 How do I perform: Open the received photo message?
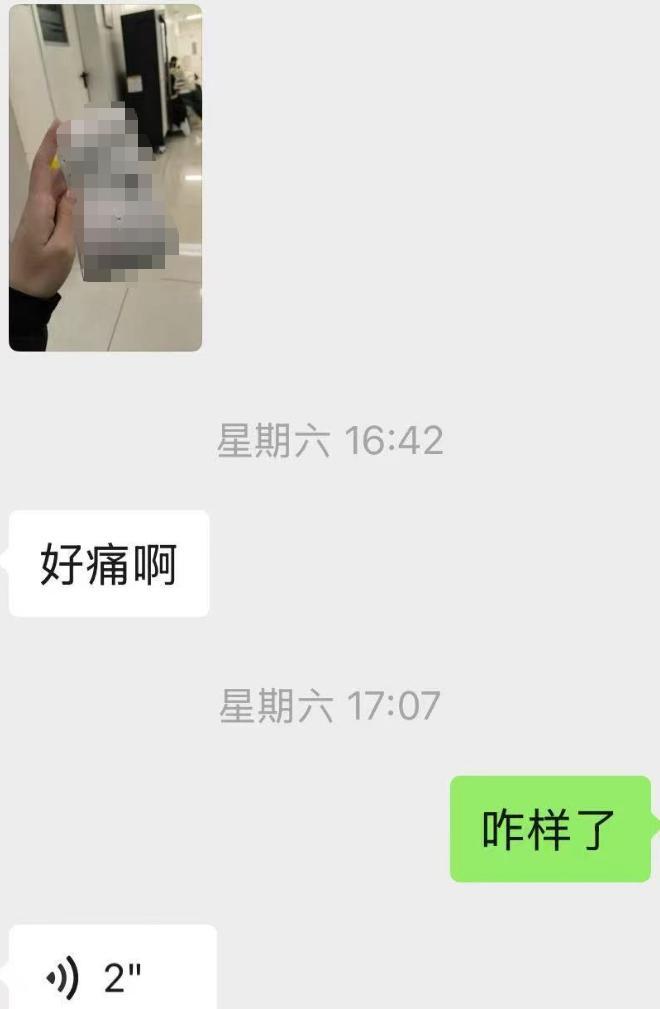click(105, 178)
